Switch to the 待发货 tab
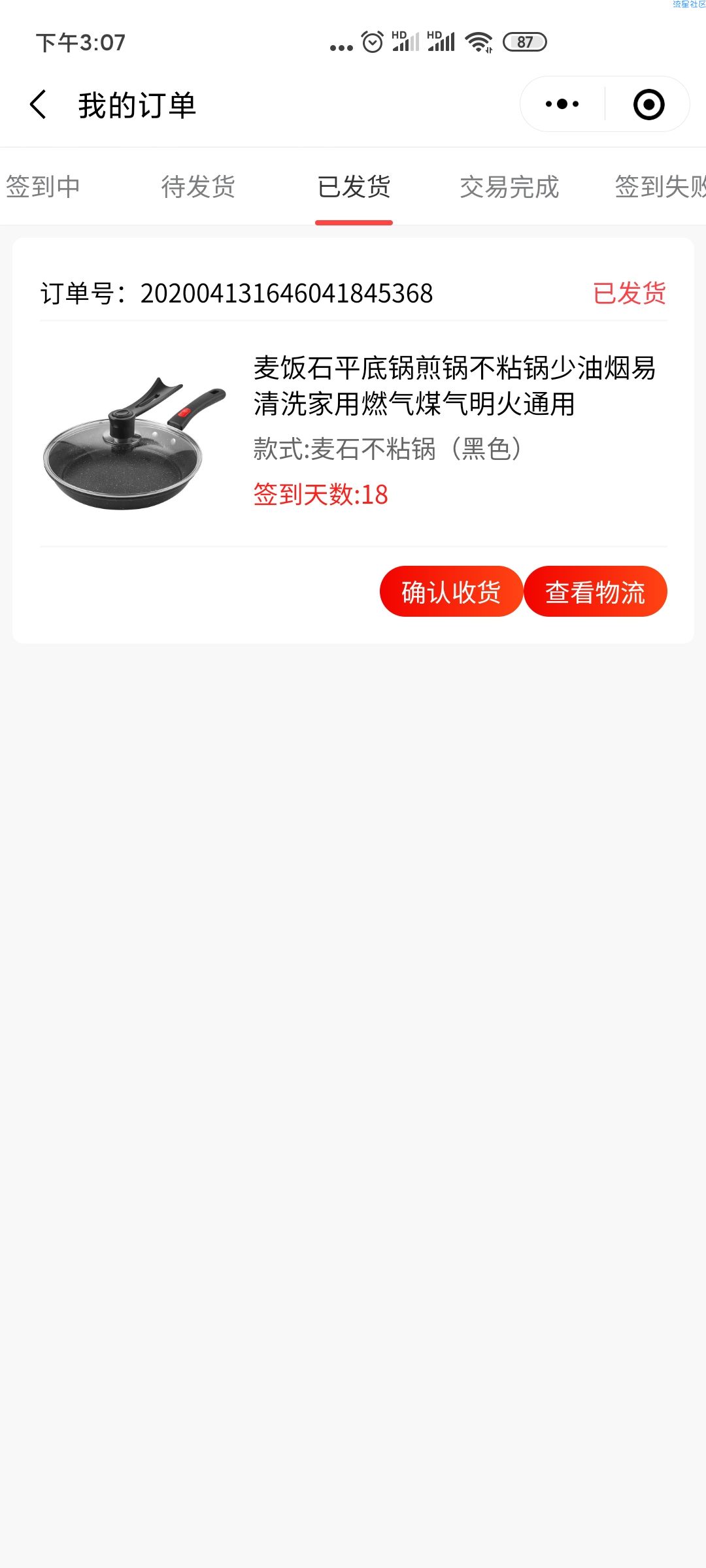 [x=198, y=187]
